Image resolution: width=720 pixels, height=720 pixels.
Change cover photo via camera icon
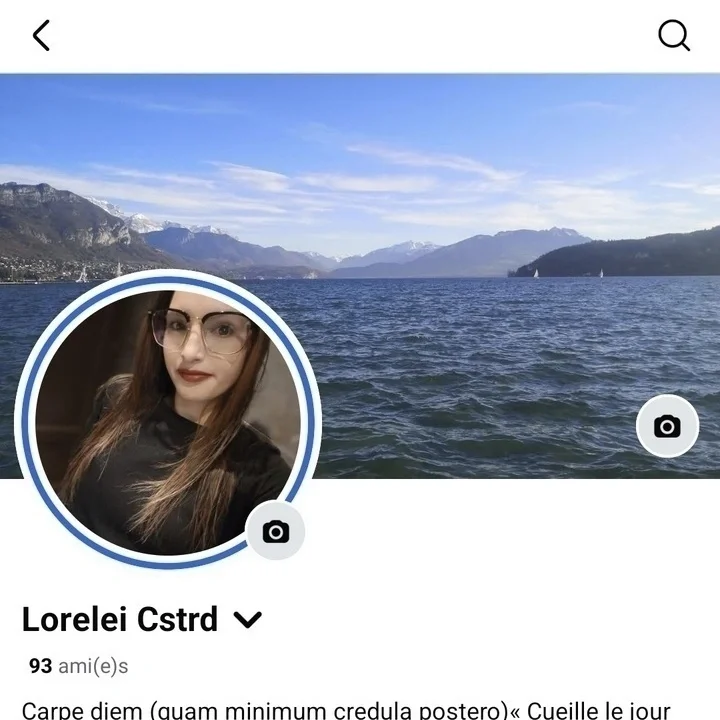coord(667,427)
